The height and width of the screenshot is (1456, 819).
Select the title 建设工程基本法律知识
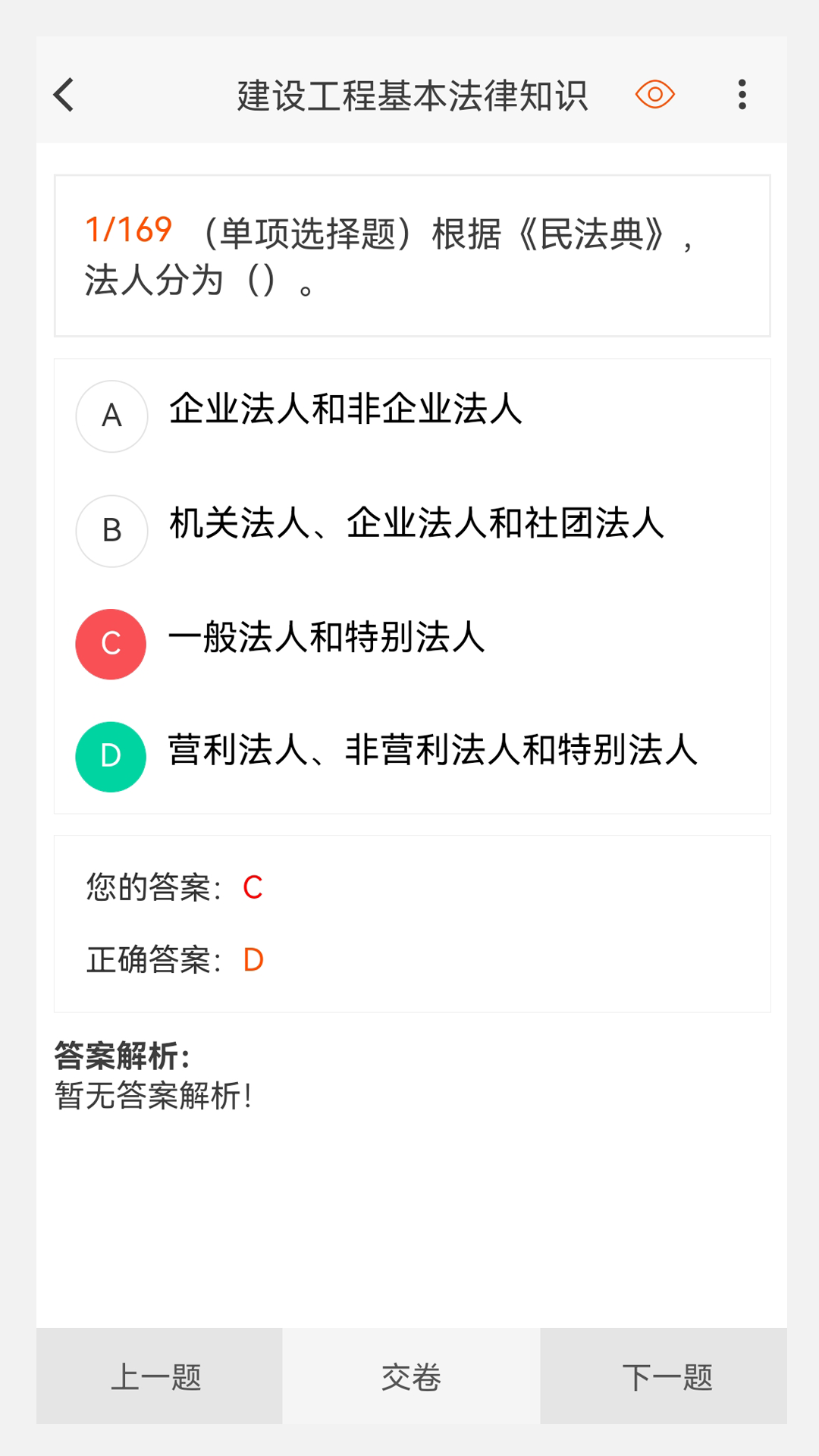[x=412, y=95]
